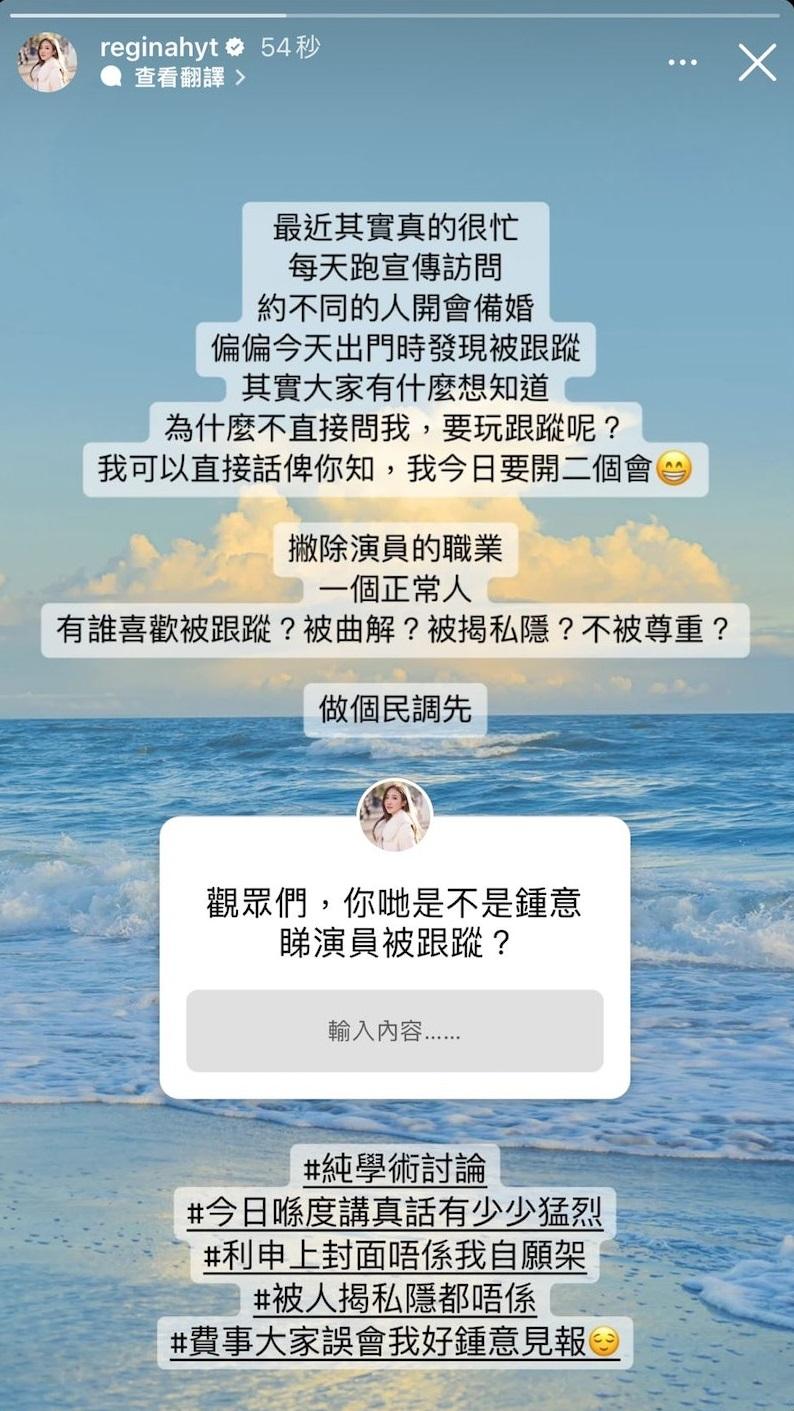Screen dimensions: 794x1411
Task: Close the story with the X icon
Action: [757, 62]
